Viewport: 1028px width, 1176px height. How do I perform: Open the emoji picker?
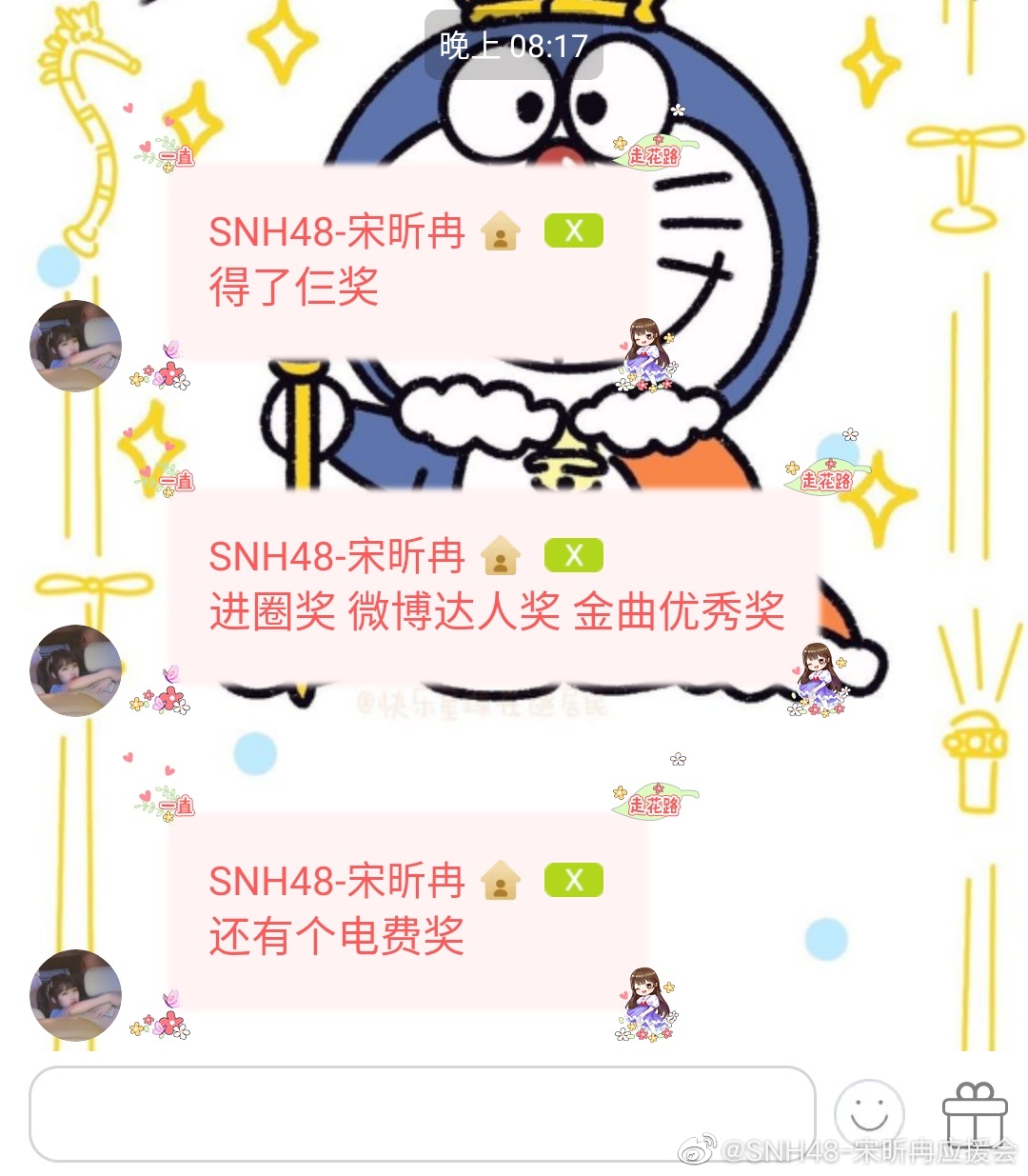click(x=868, y=1112)
